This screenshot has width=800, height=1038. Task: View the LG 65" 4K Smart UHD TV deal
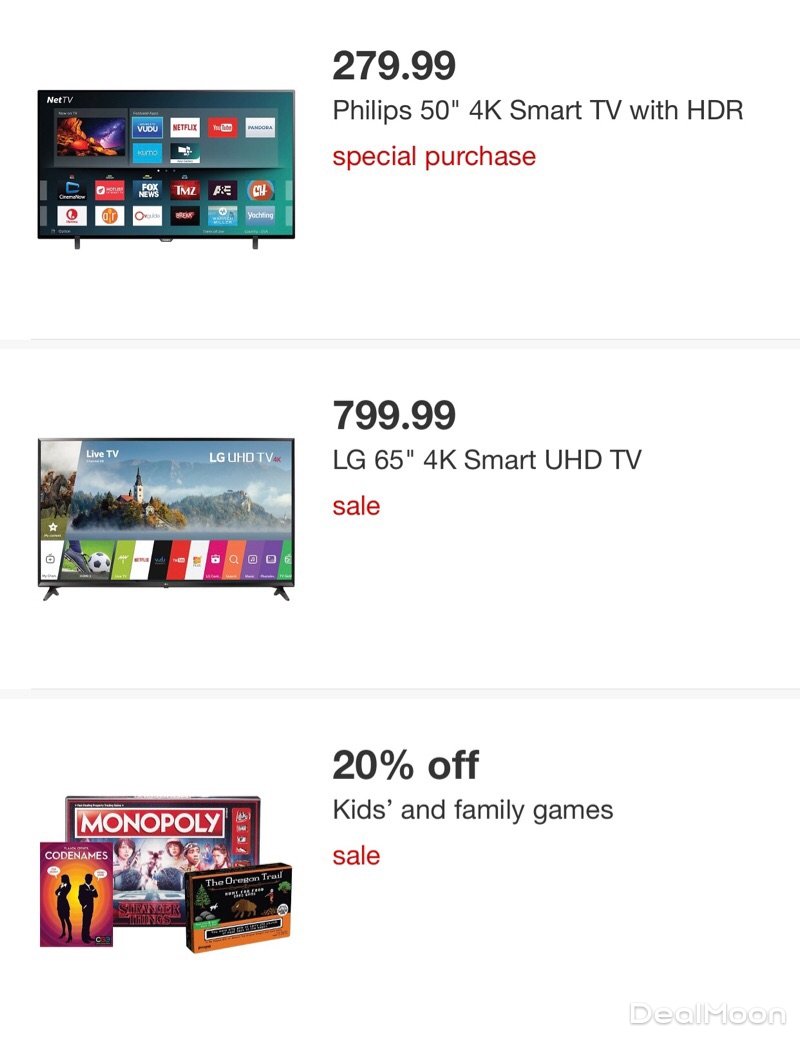[x=486, y=460]
